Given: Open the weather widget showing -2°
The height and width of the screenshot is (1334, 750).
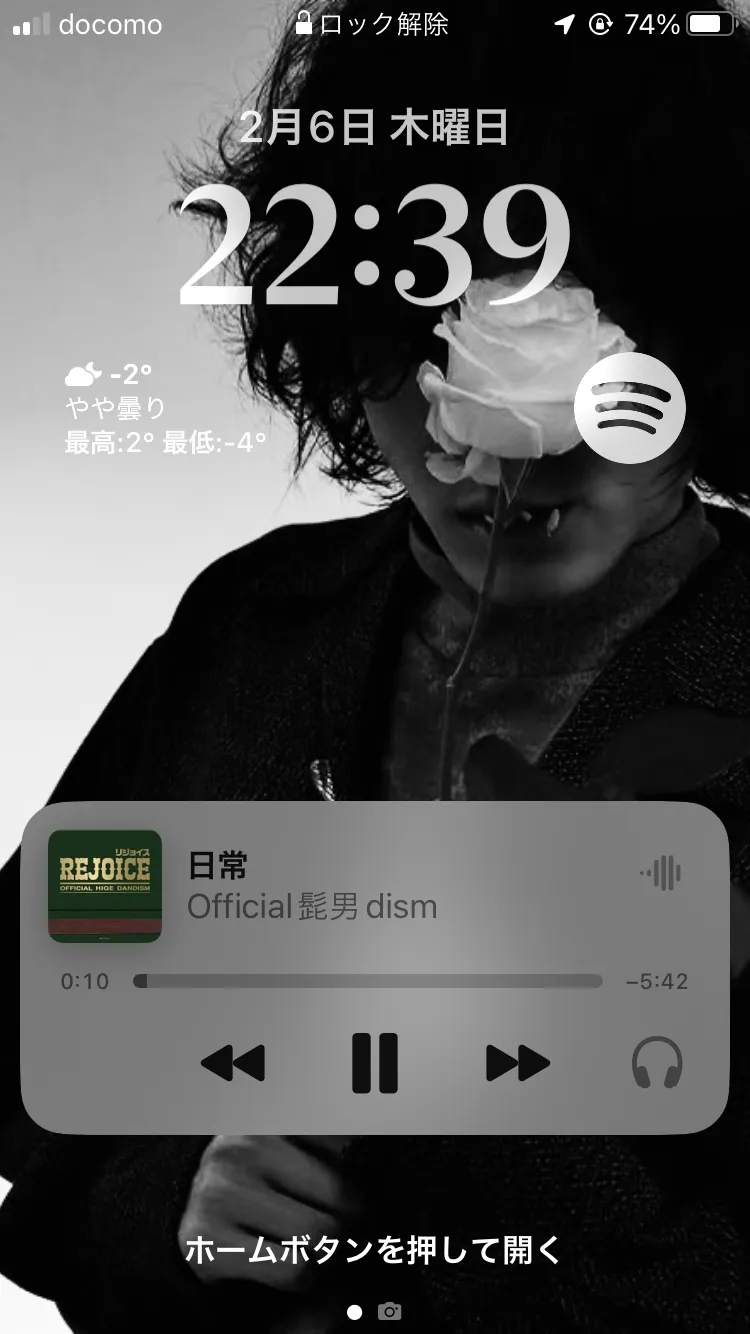Looking at the screenshot, I should pos(165,408).
